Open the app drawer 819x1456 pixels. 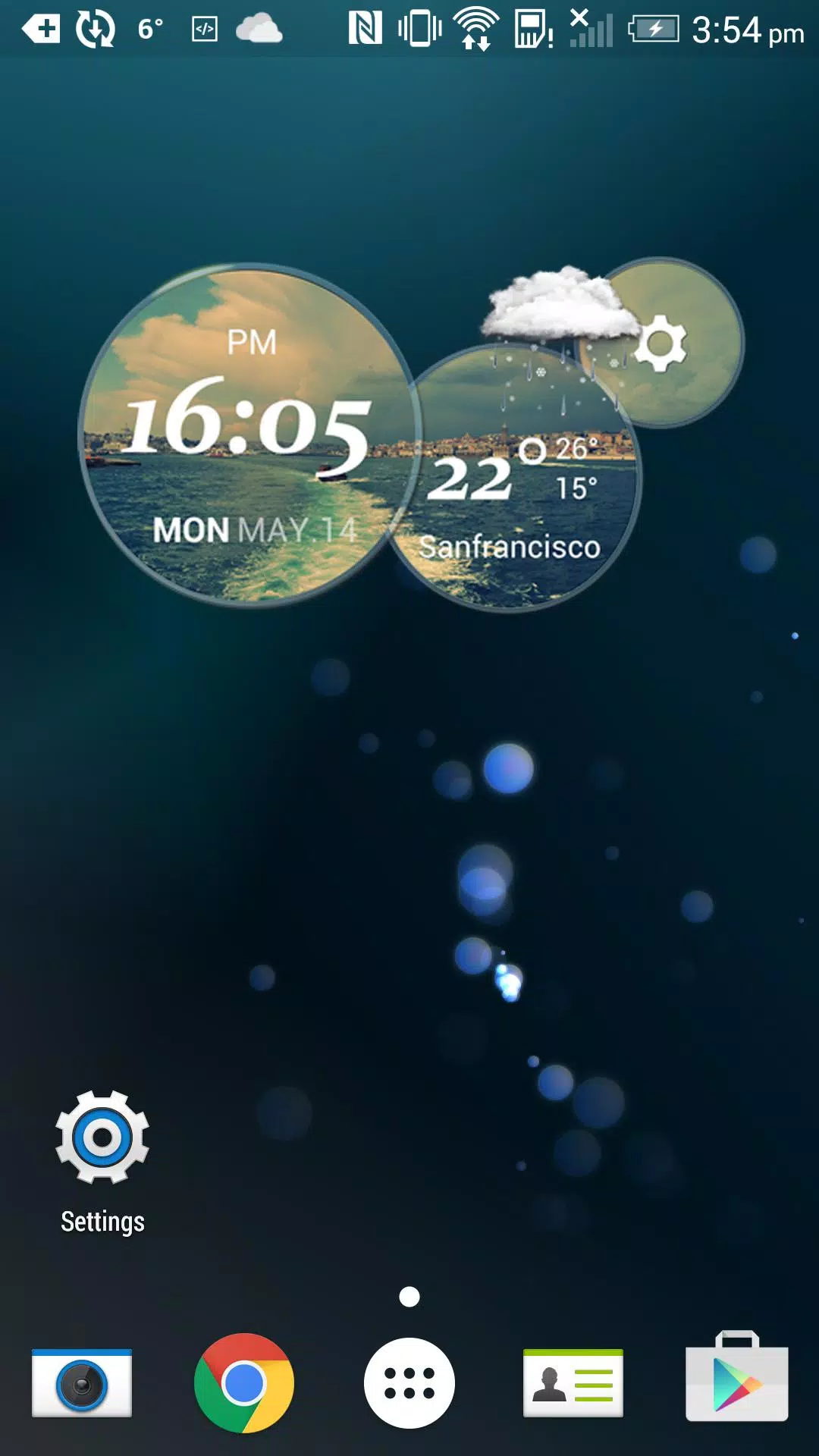point(409,1383)
